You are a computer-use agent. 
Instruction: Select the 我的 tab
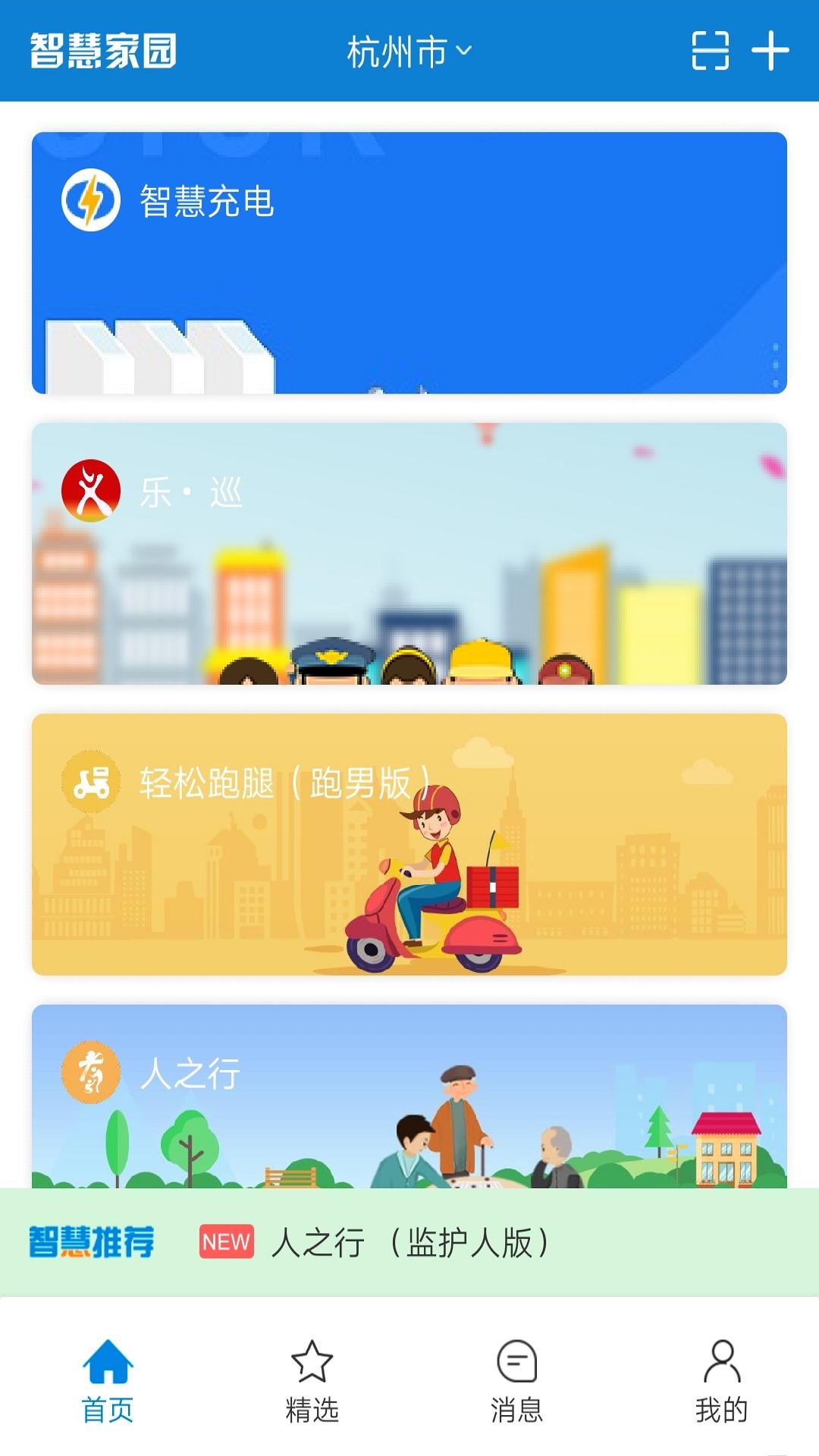721,1380
